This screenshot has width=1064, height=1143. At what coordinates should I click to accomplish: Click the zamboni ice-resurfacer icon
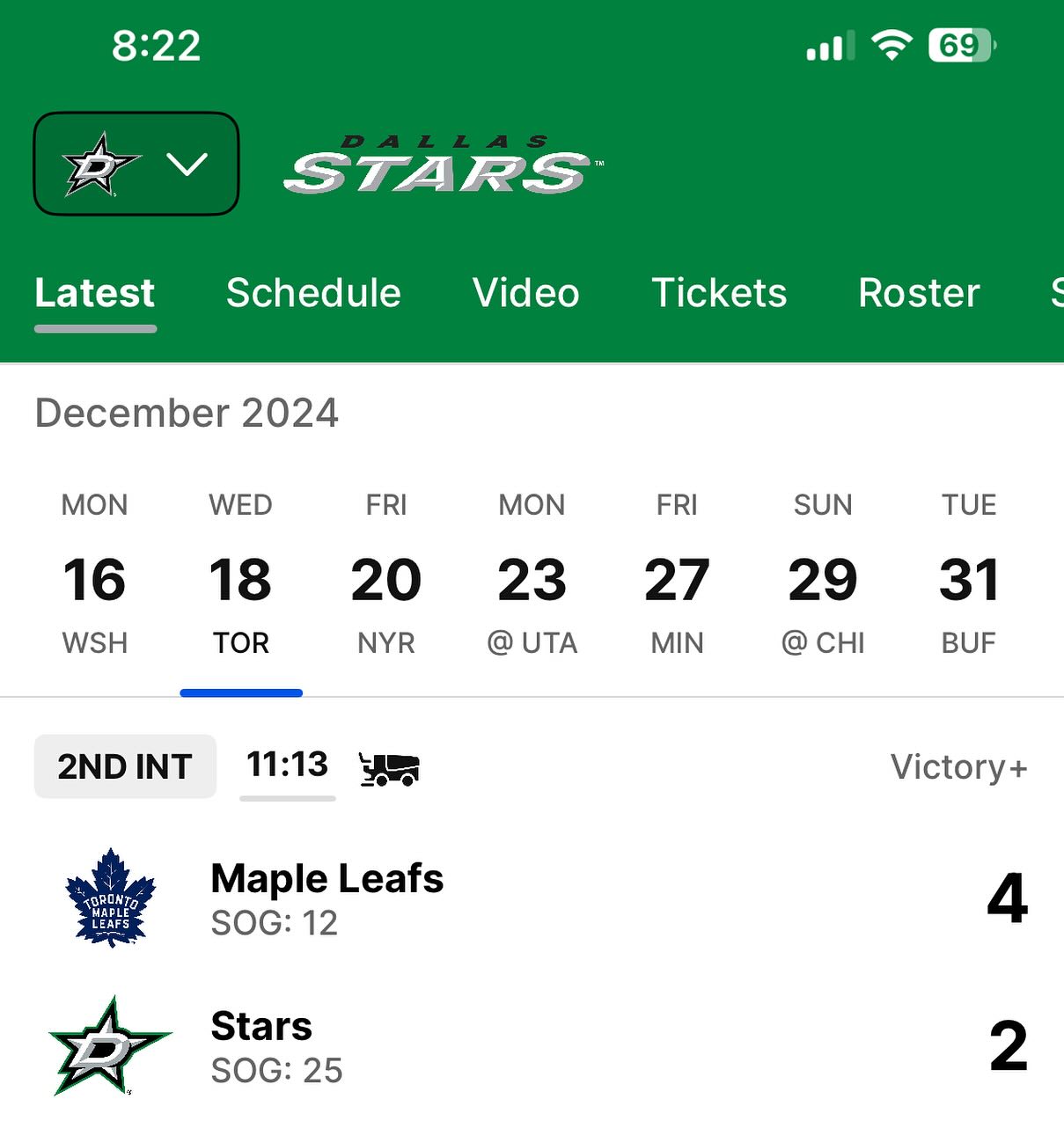(x=390, y=767)
